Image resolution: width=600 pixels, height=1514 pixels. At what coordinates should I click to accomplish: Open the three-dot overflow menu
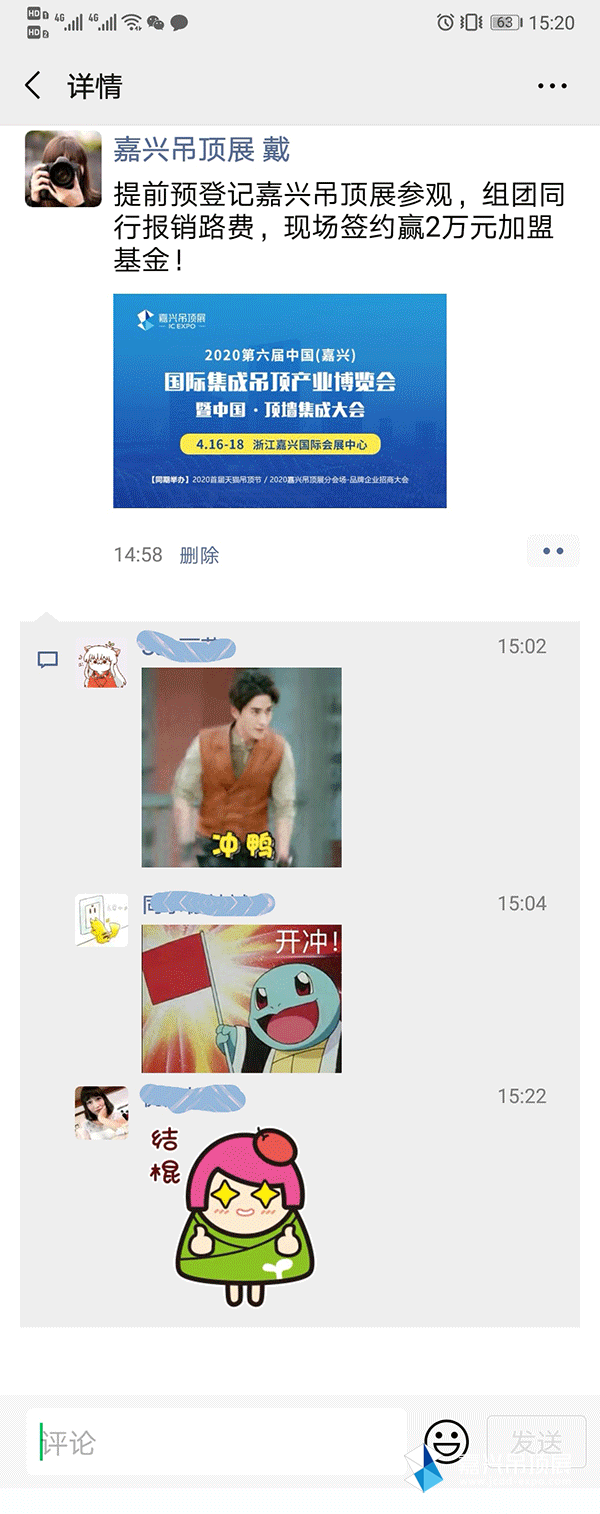coord(552,87)
